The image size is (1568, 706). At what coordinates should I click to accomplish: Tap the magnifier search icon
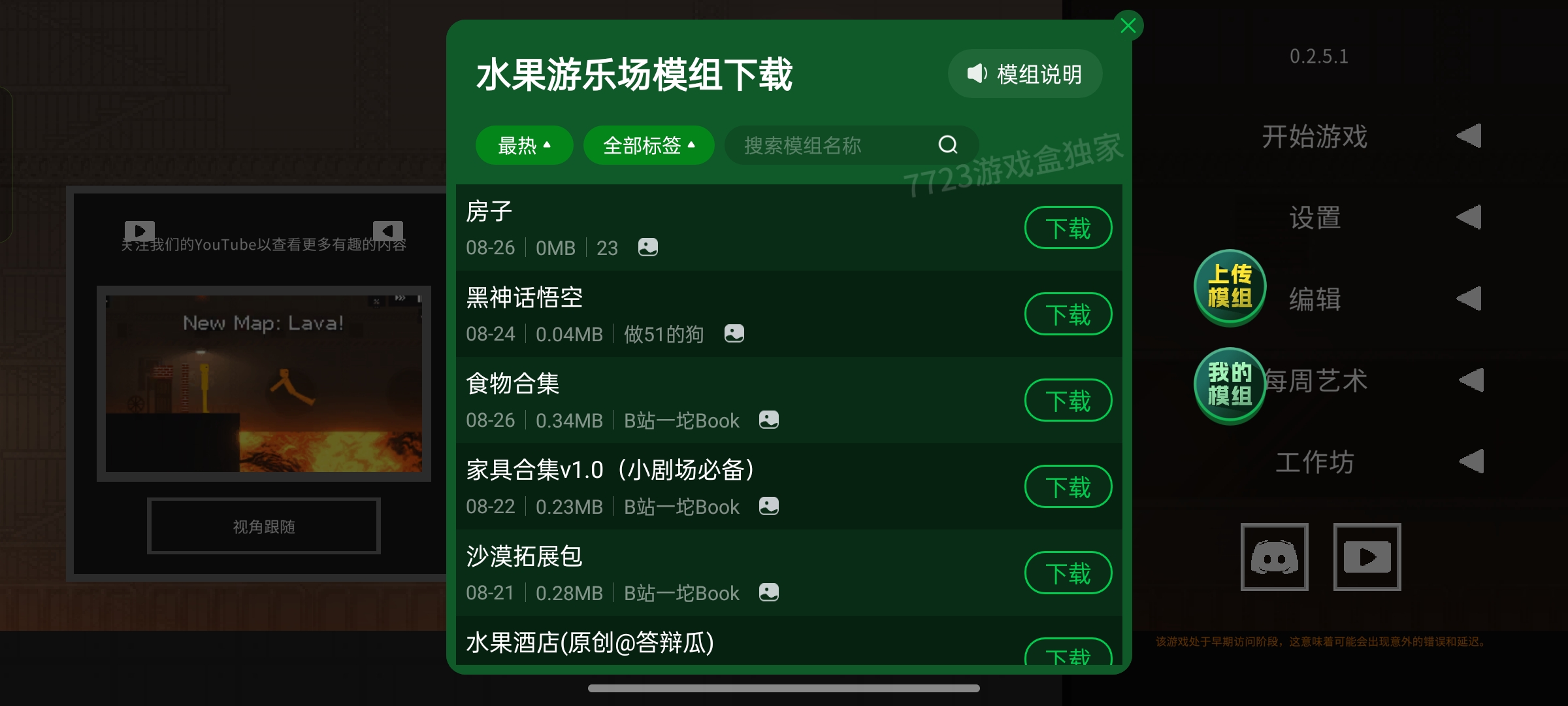point(948,145)
